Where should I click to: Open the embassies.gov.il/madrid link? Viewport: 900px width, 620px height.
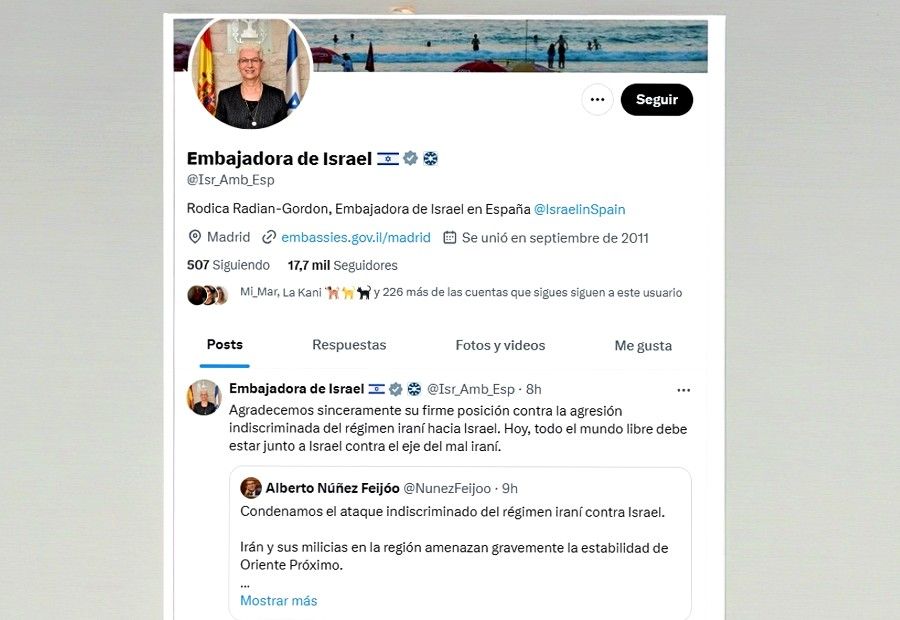pyautogui.click(x=355, y=238)
